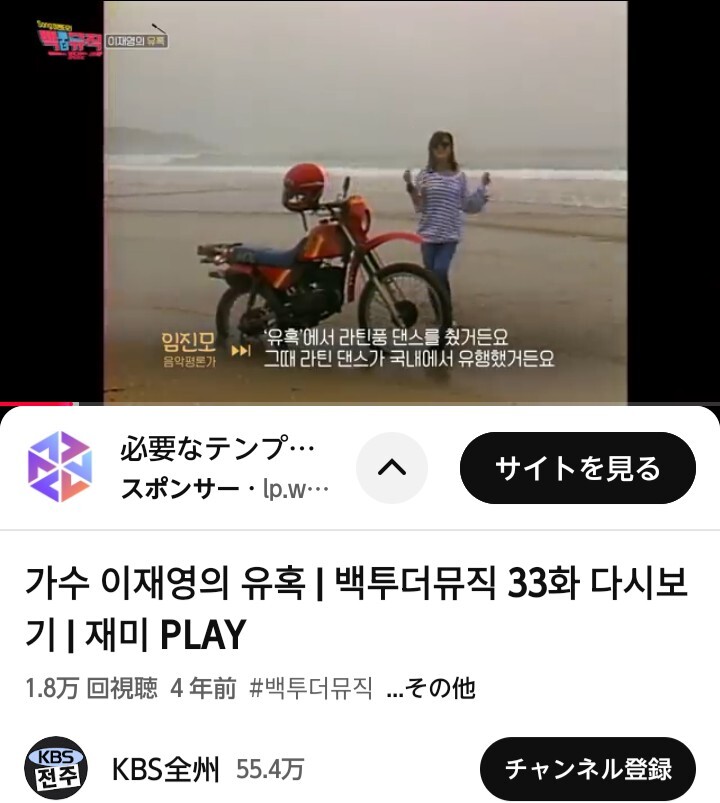The image size is (720, 803).
Task: Expand video description via …その他
Action: coord(430,688)
